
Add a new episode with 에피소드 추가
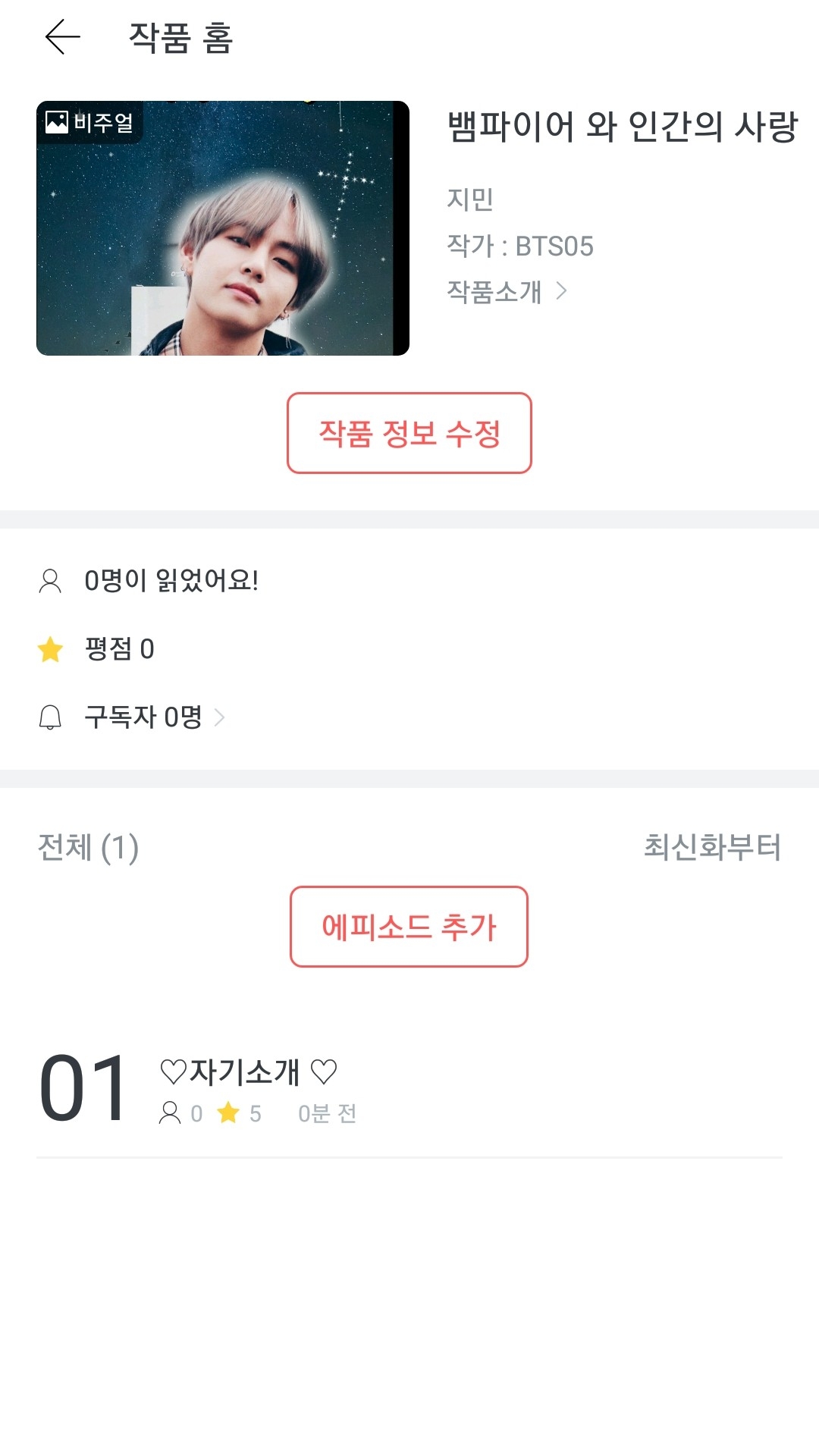coord(409,927)
